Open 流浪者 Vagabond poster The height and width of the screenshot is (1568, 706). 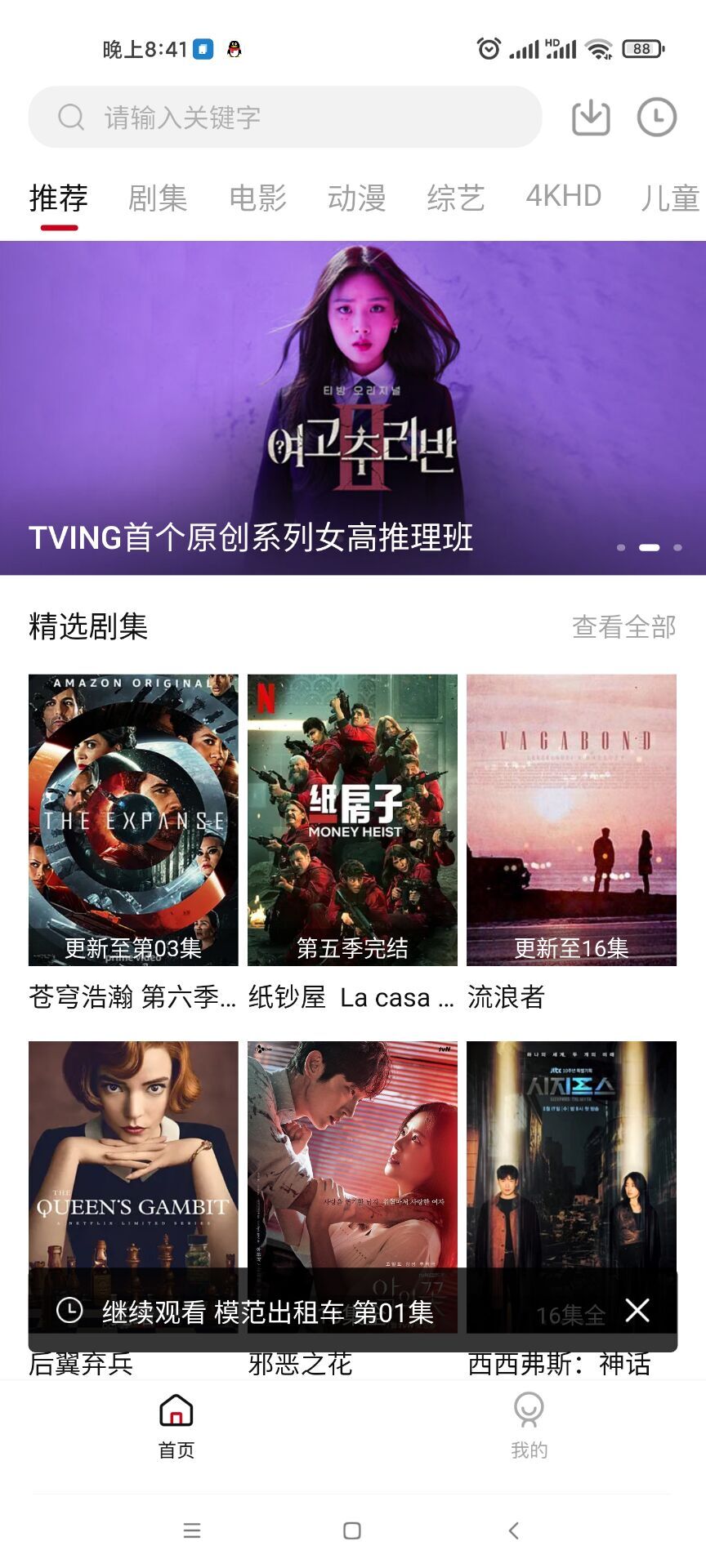571,820
